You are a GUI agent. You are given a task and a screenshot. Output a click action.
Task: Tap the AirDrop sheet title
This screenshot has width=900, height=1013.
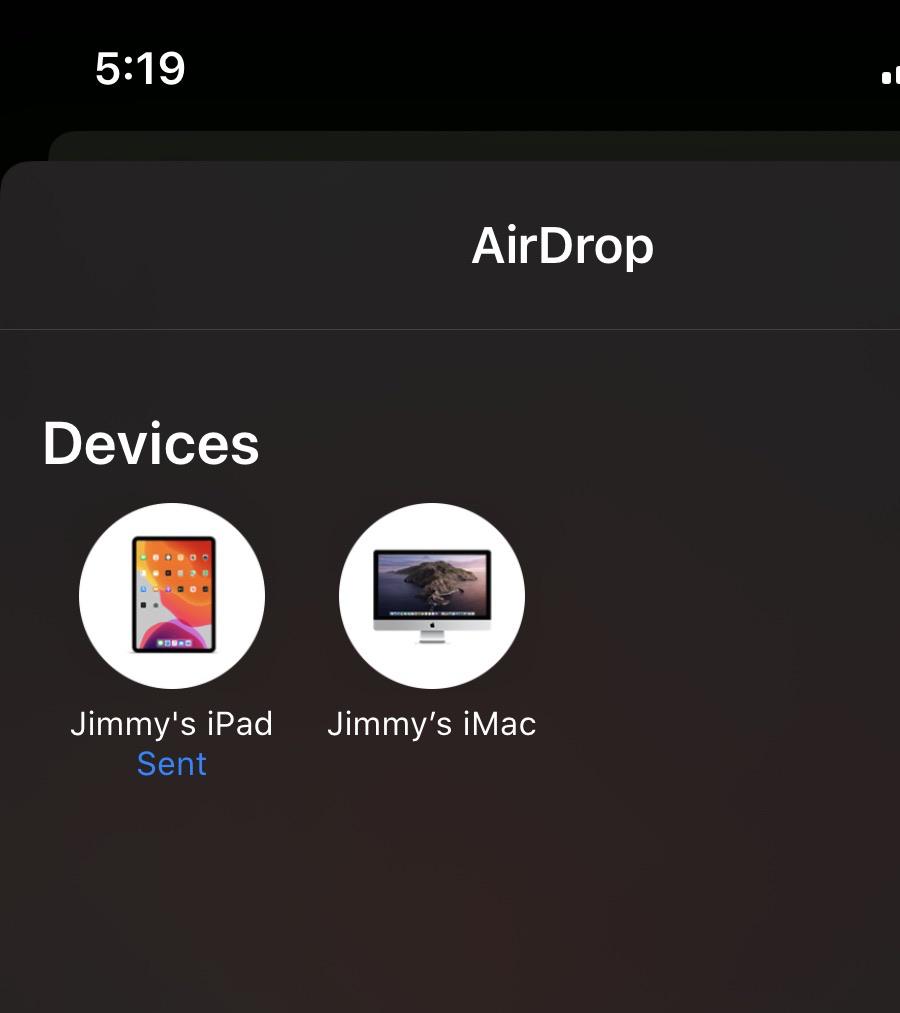[563, 243]
